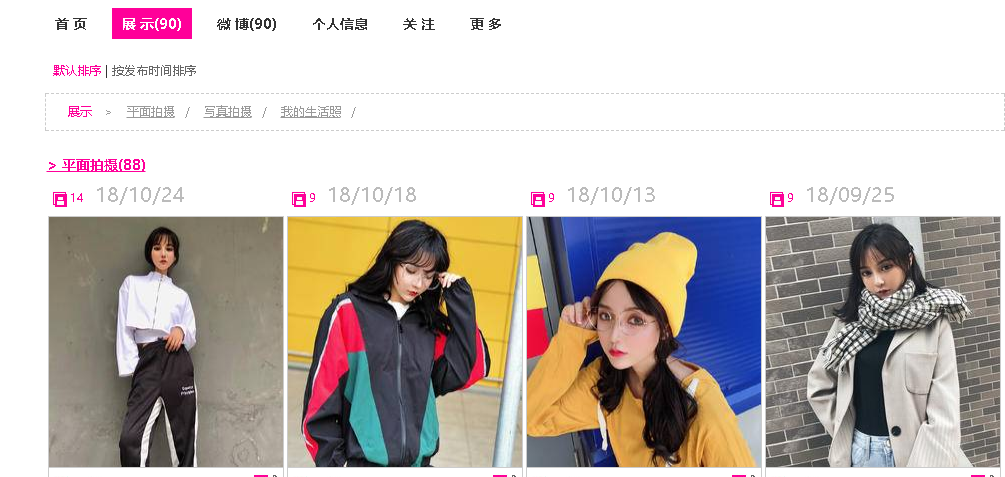1005x477 pixels.
Task: Sort by 默认排序
Action: (77, 71)
